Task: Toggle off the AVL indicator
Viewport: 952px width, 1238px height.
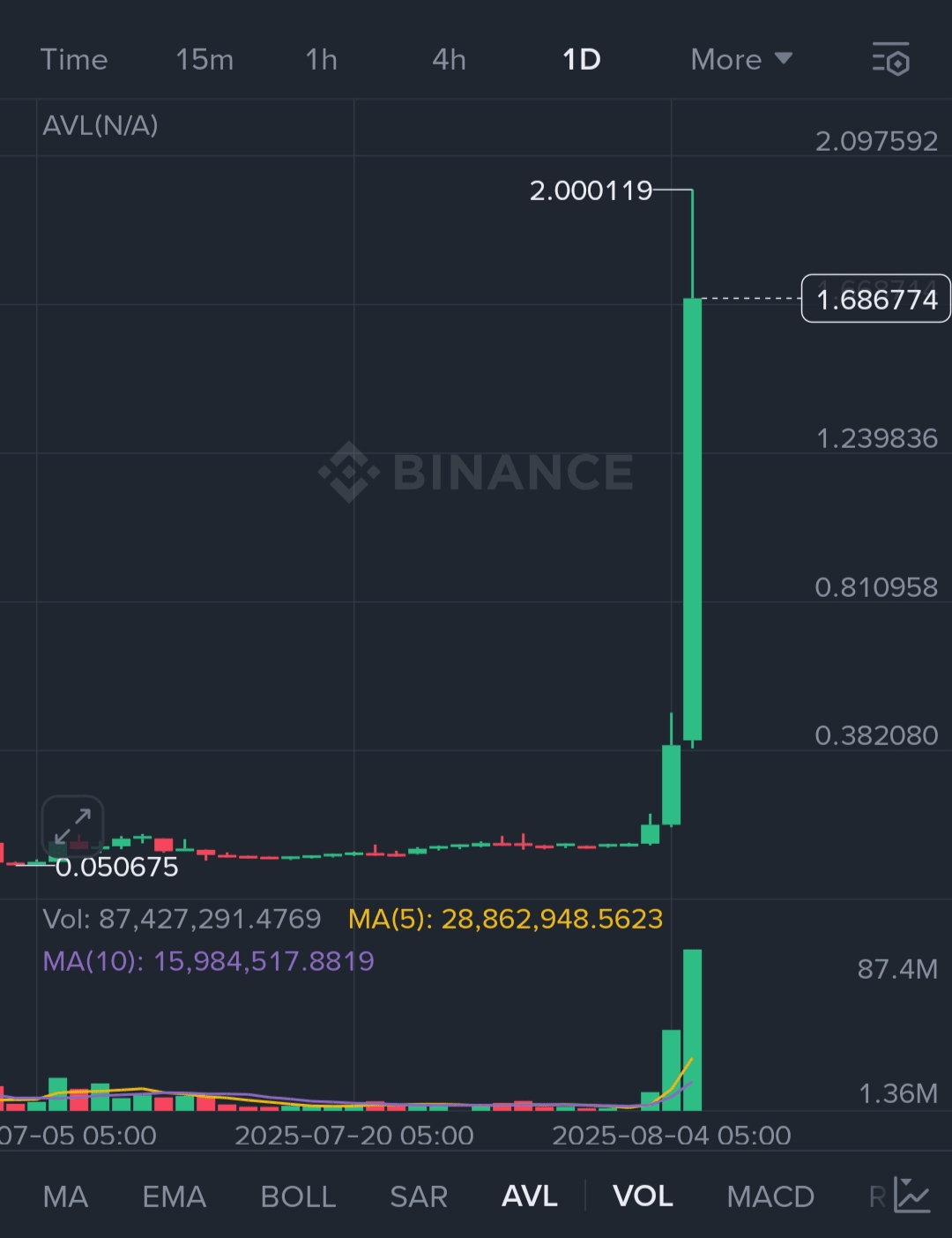Action: [530, 1197]
